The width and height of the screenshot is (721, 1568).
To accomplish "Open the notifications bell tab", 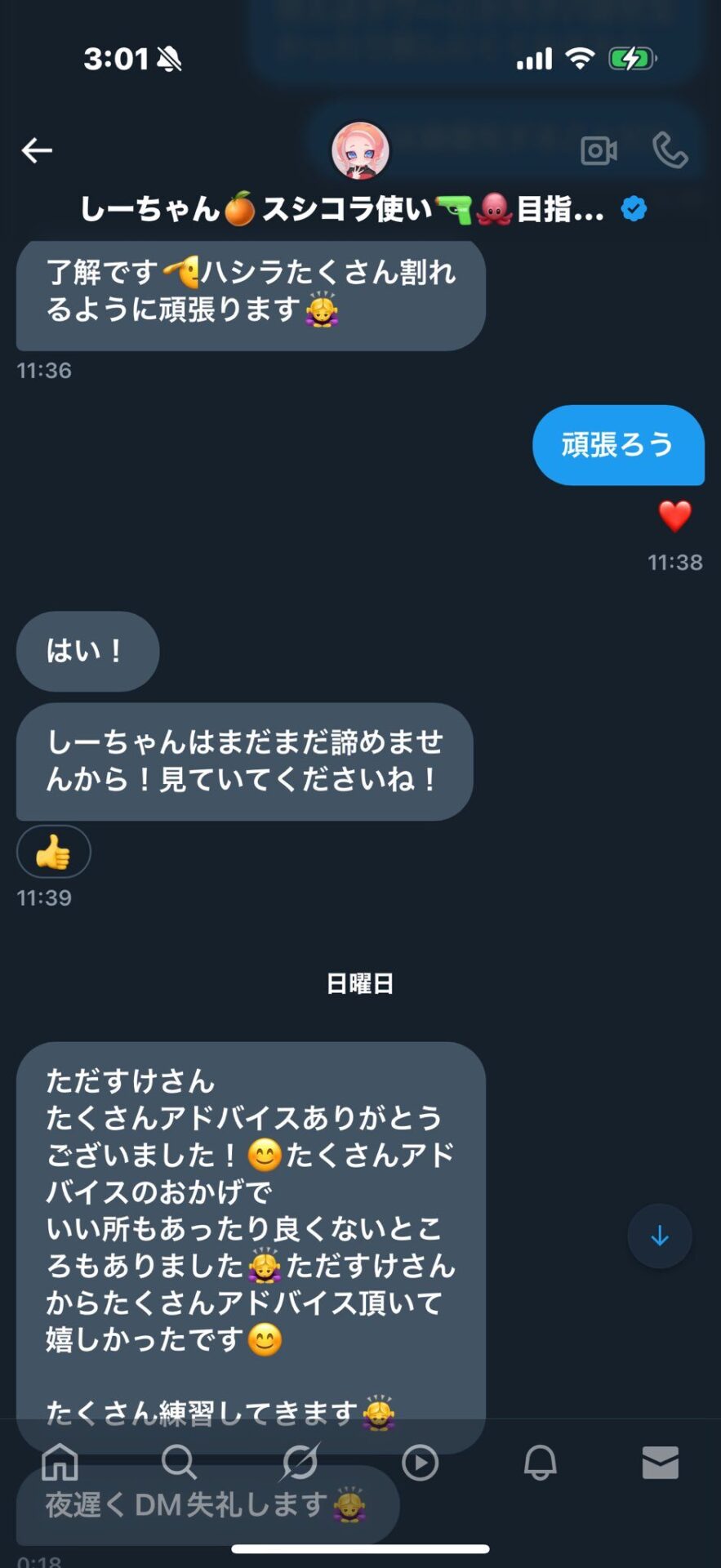I will pos(540,1462).
